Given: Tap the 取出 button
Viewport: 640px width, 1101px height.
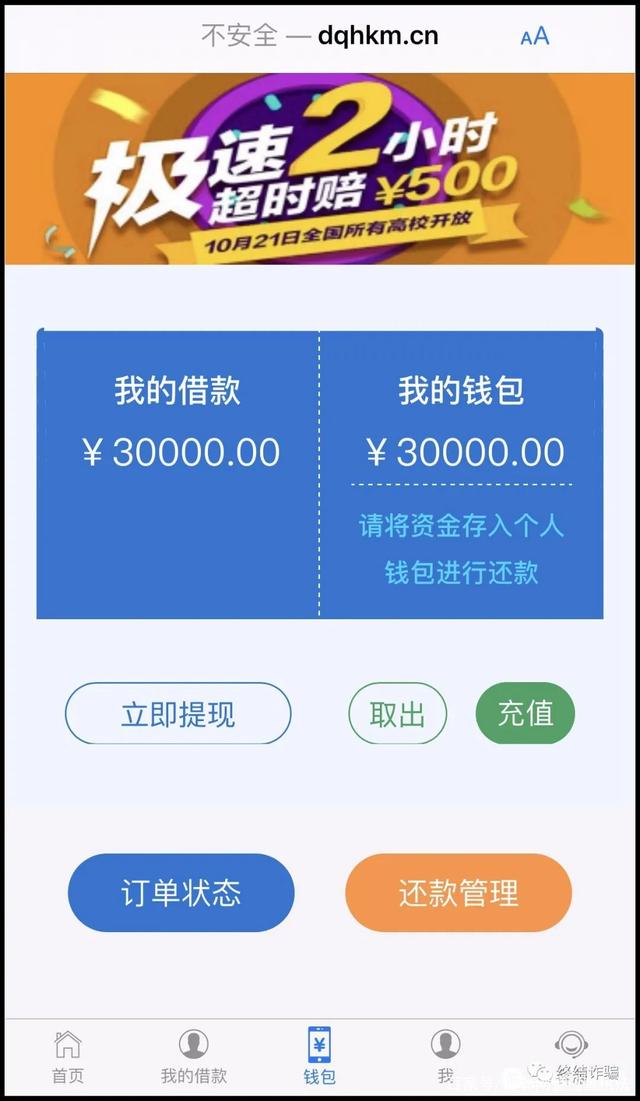Looking at the screenshot, I should coord(398,713).
